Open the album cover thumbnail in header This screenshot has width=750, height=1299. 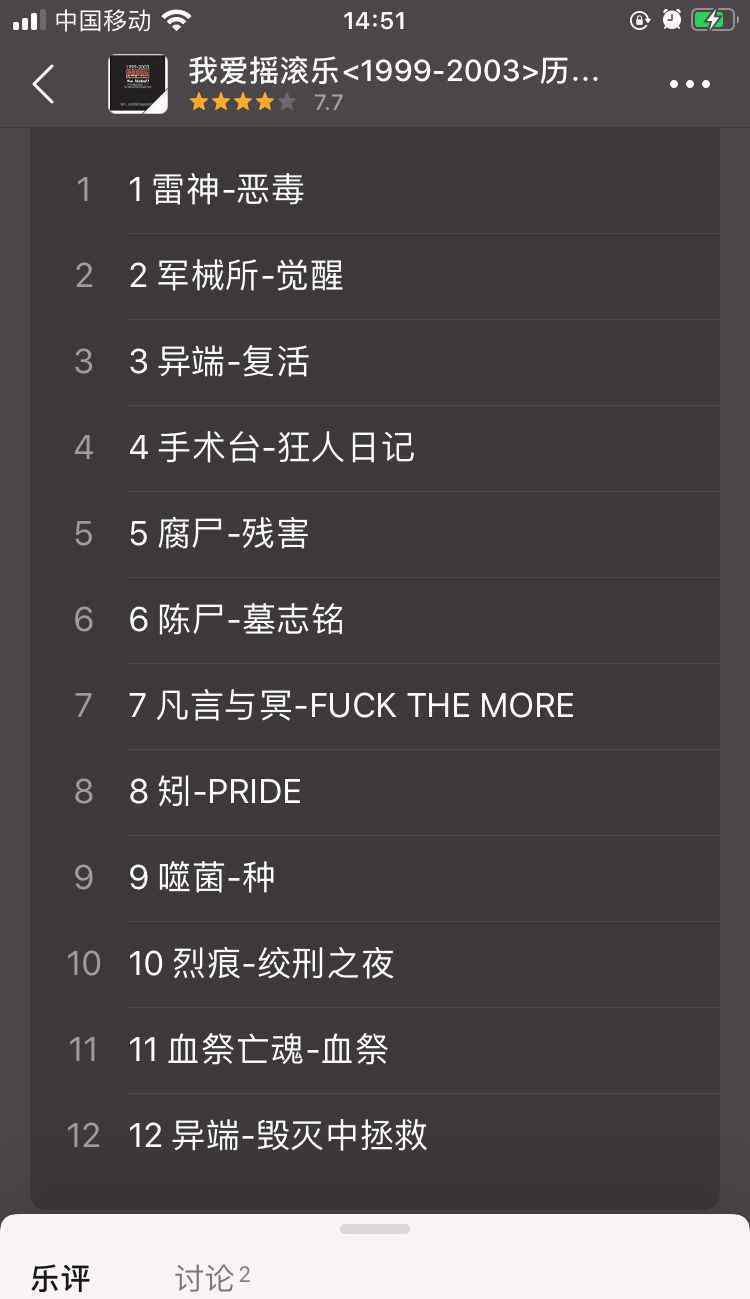click(x=138, y=84)
